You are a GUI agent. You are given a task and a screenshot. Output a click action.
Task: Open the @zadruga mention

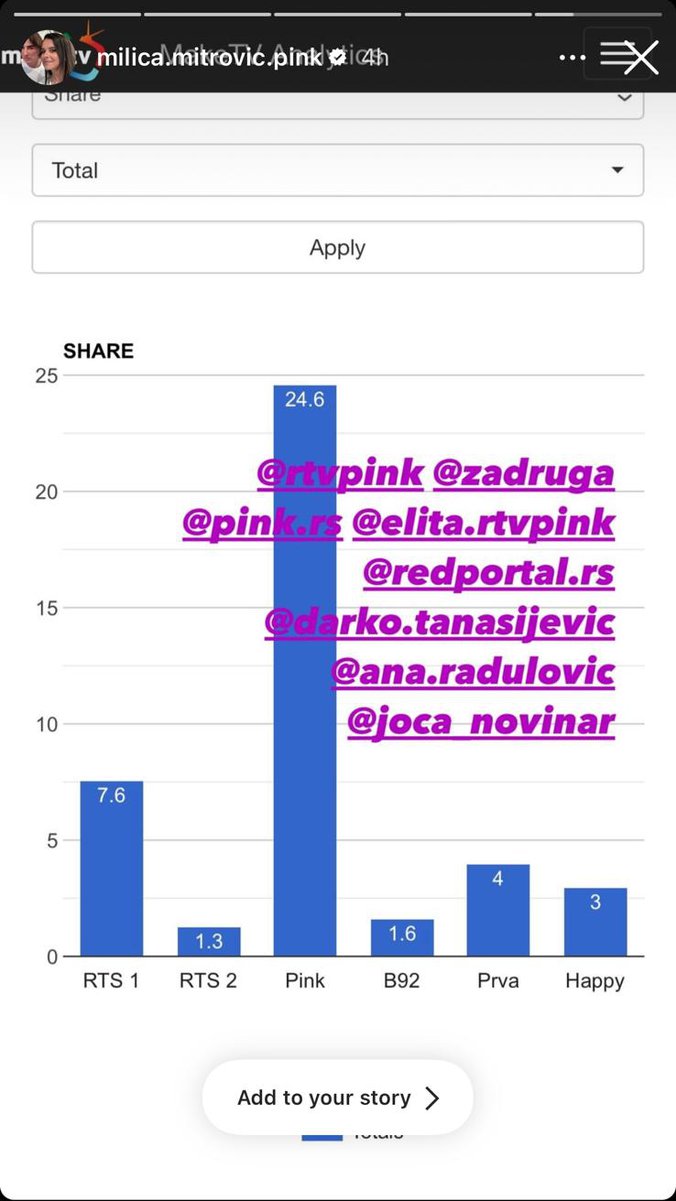pyautogui.click(x=523, y=473)
